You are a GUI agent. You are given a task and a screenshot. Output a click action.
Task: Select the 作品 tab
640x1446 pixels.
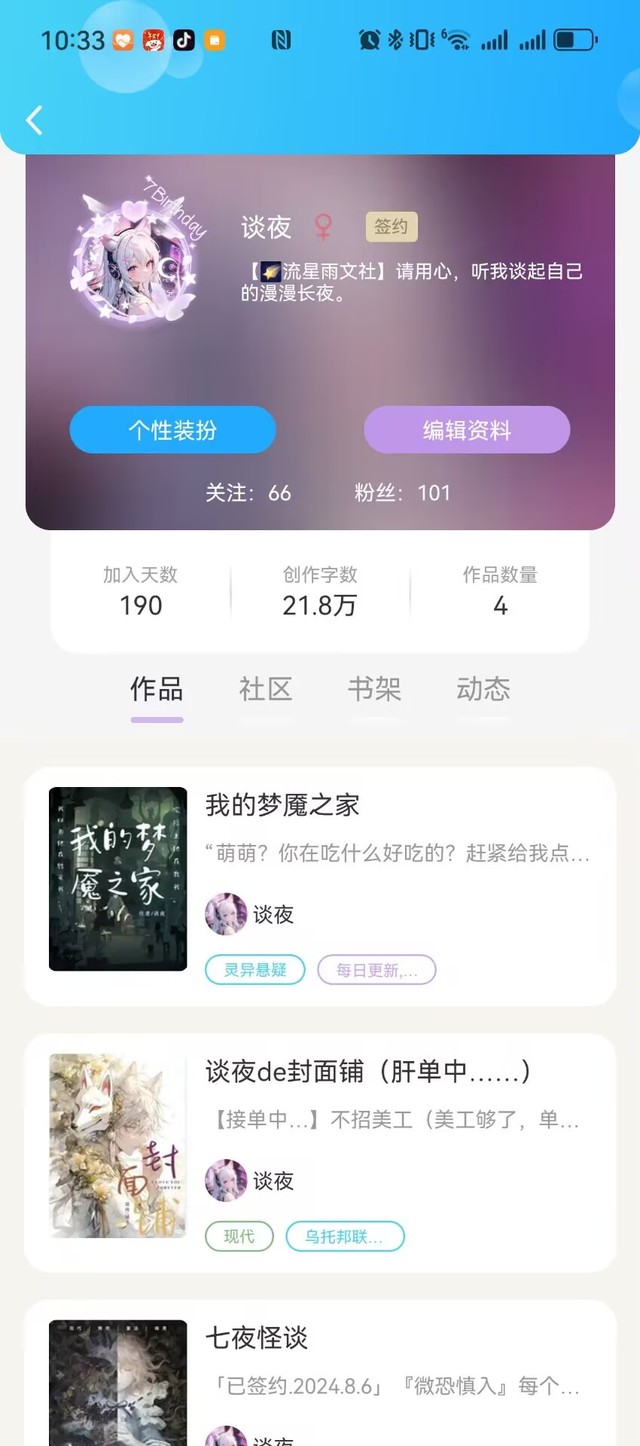[157, 689]
